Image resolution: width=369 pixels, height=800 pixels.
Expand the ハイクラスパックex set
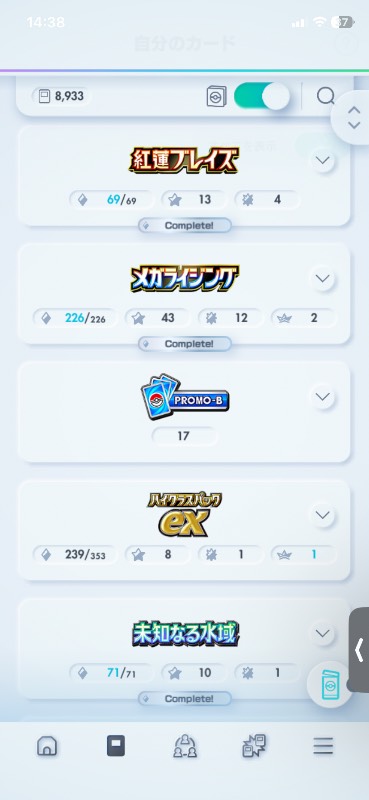coord(323,515)
